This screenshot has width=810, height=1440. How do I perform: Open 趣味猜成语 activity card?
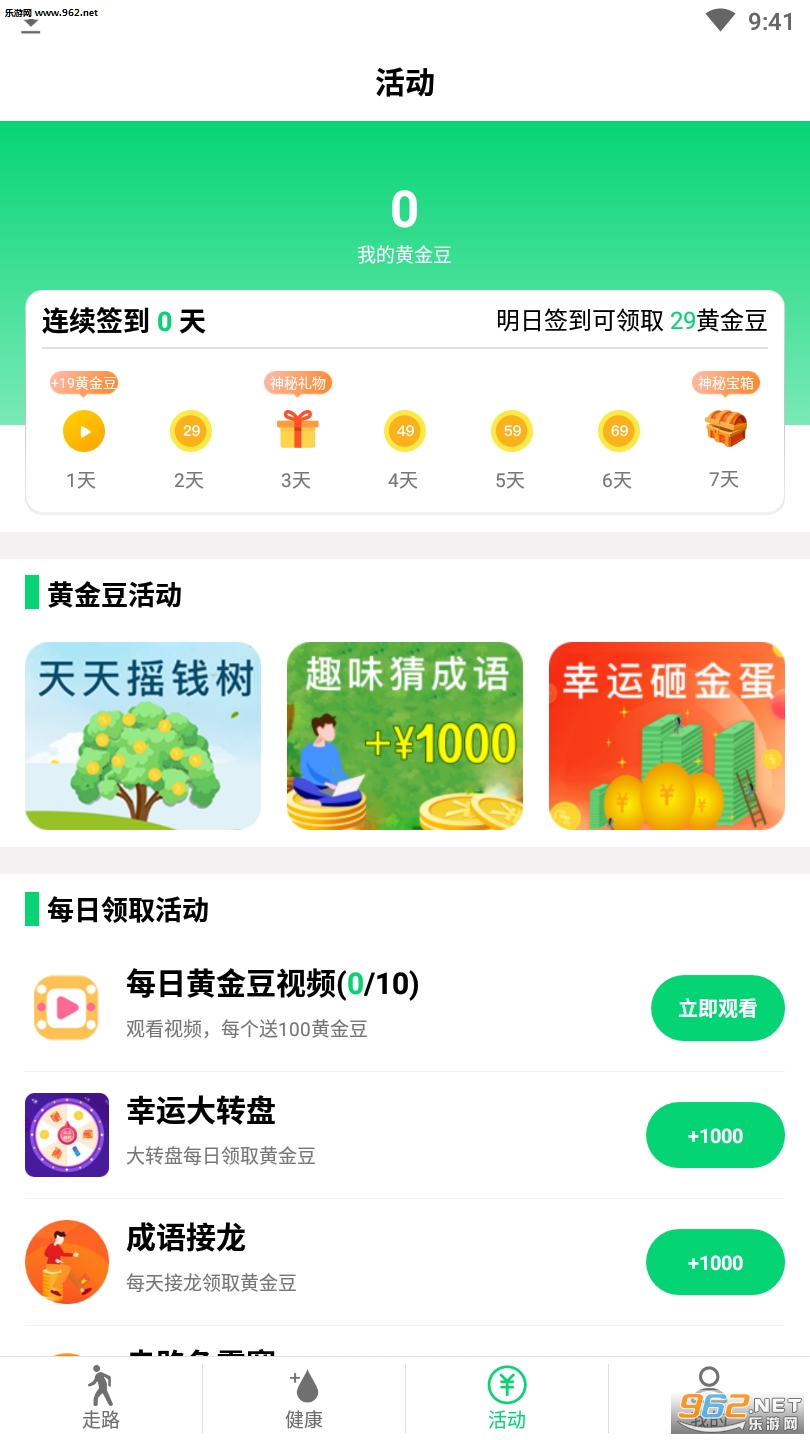405,736
